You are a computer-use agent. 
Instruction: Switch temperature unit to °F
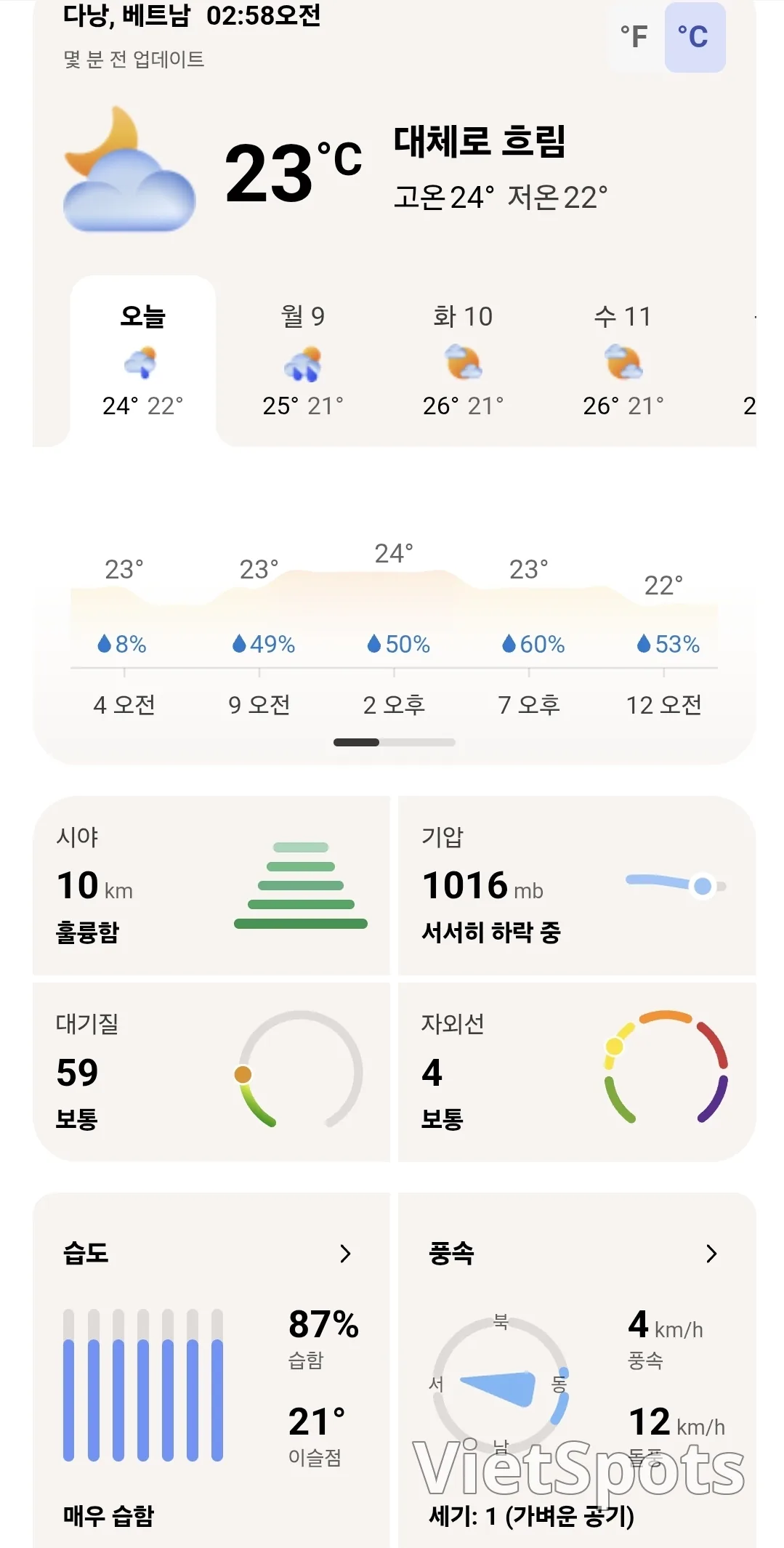tap(635, 37)
